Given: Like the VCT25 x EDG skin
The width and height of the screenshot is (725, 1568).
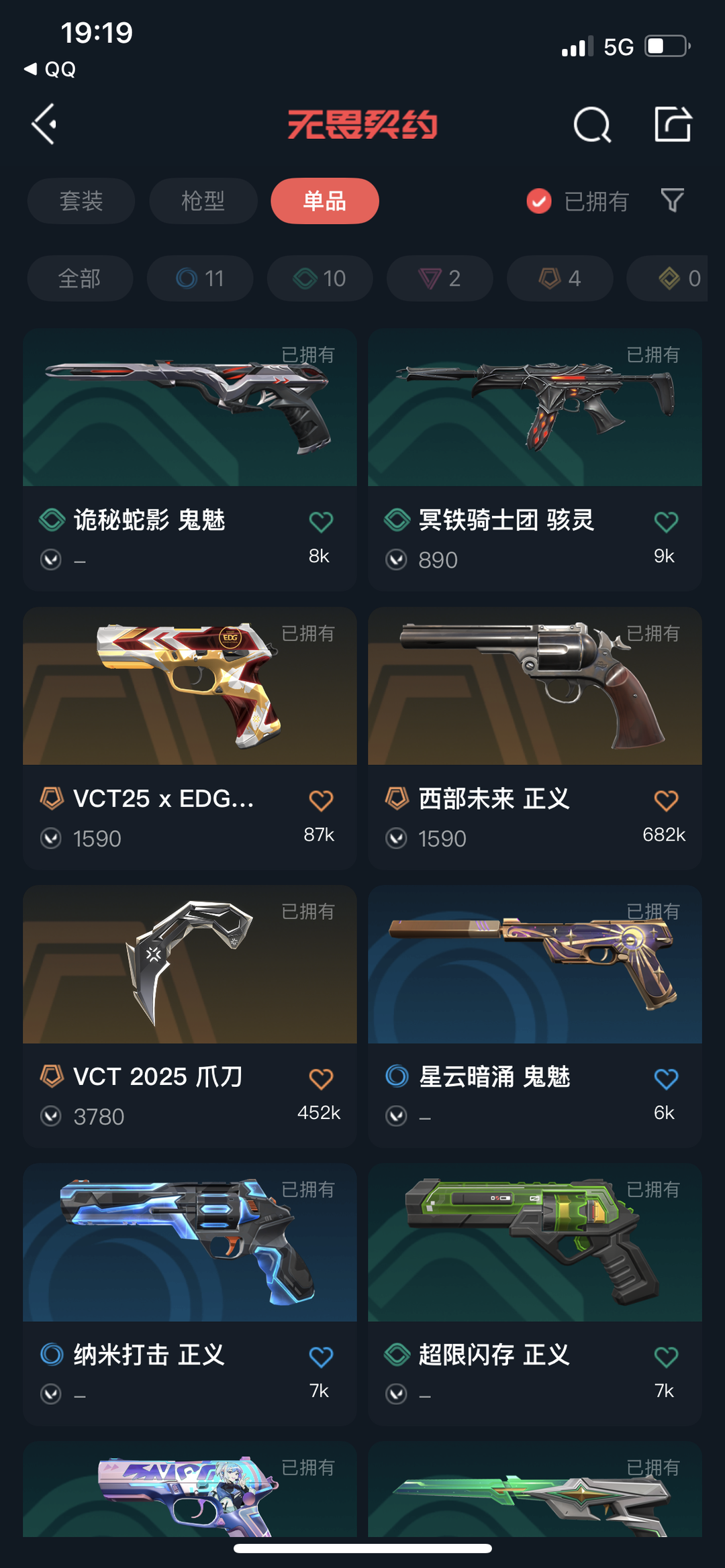Looking at the screenshot, I should (x=320, y=800).
